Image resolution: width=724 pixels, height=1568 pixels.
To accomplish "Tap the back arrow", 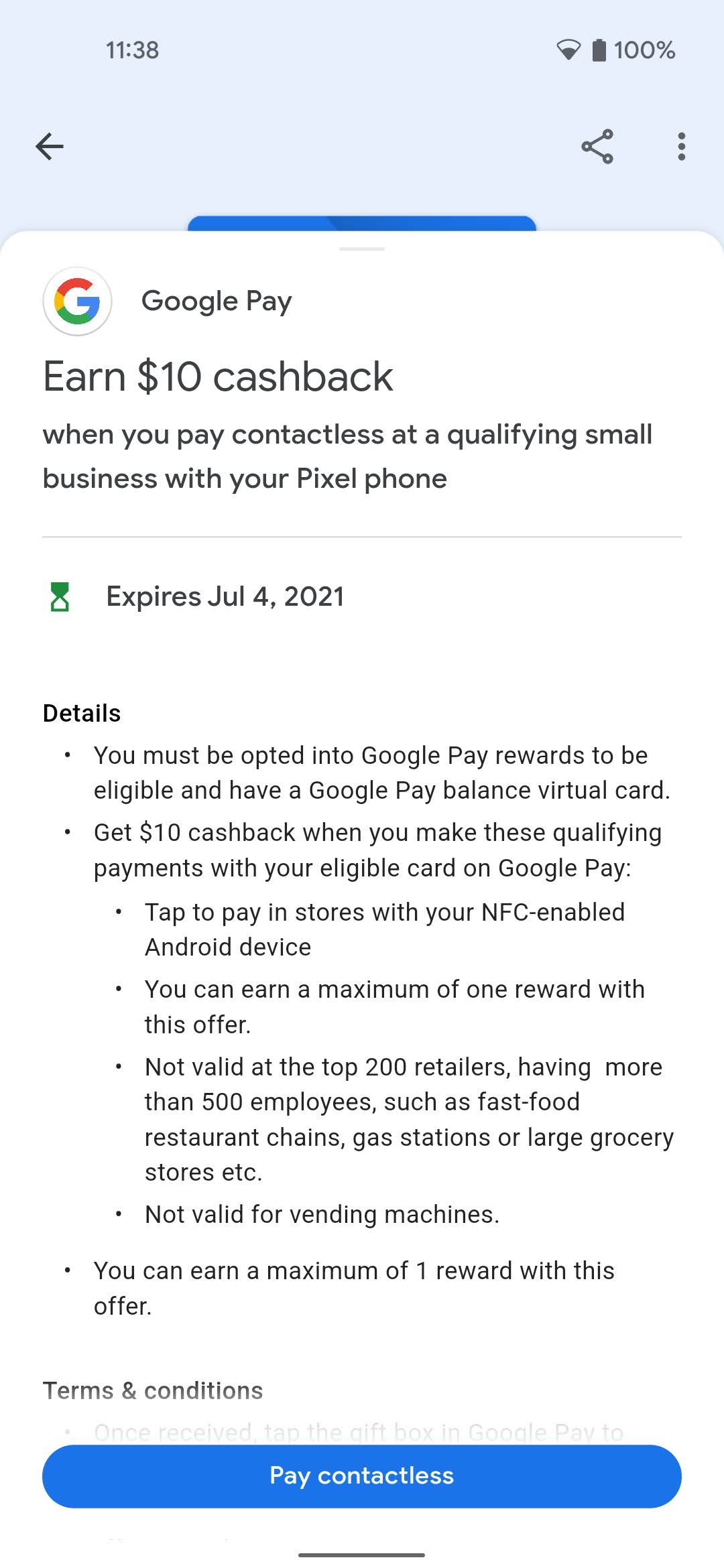I will [x=51, y=147].
